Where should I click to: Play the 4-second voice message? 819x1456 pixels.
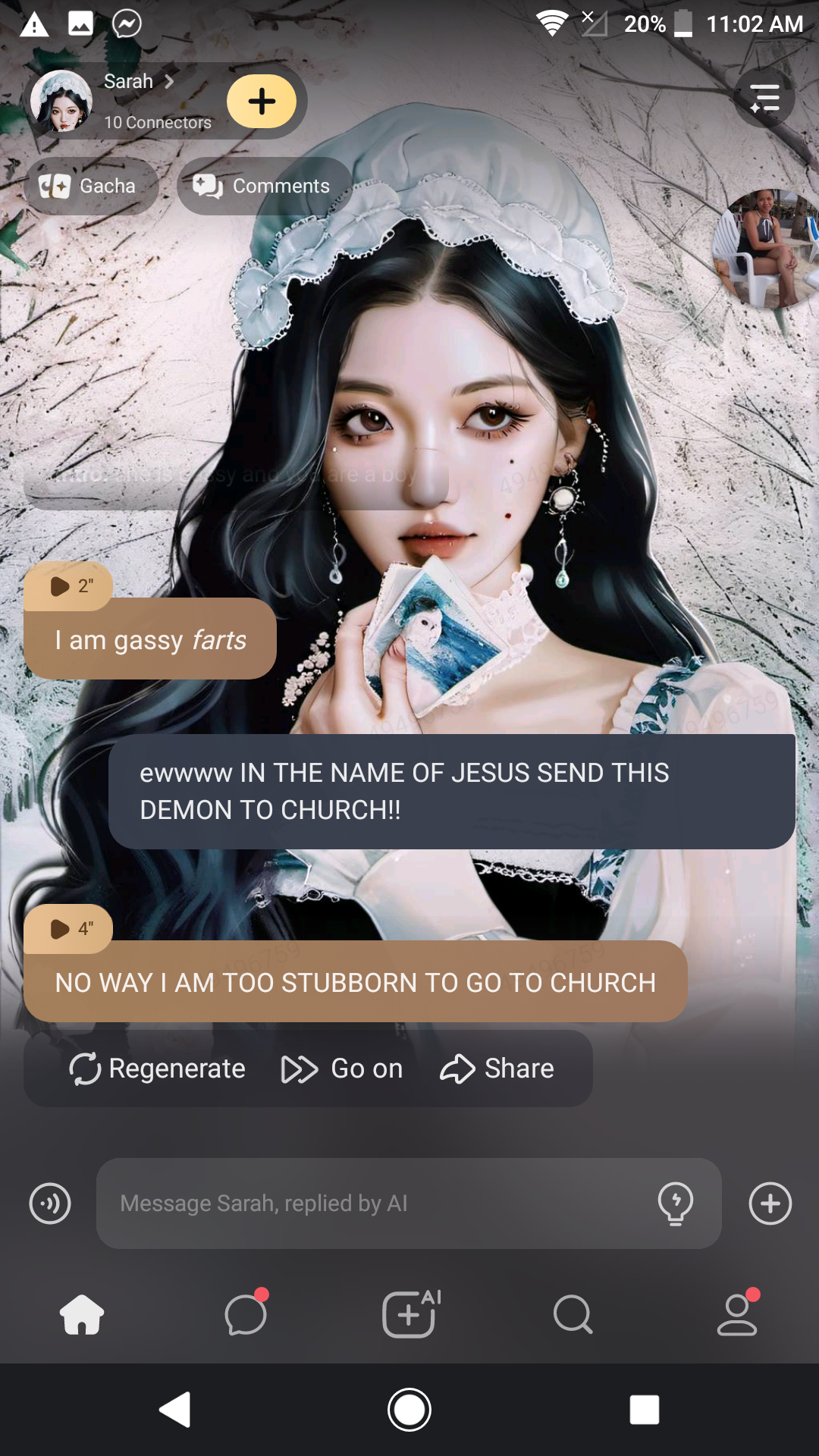pos(69,929)
